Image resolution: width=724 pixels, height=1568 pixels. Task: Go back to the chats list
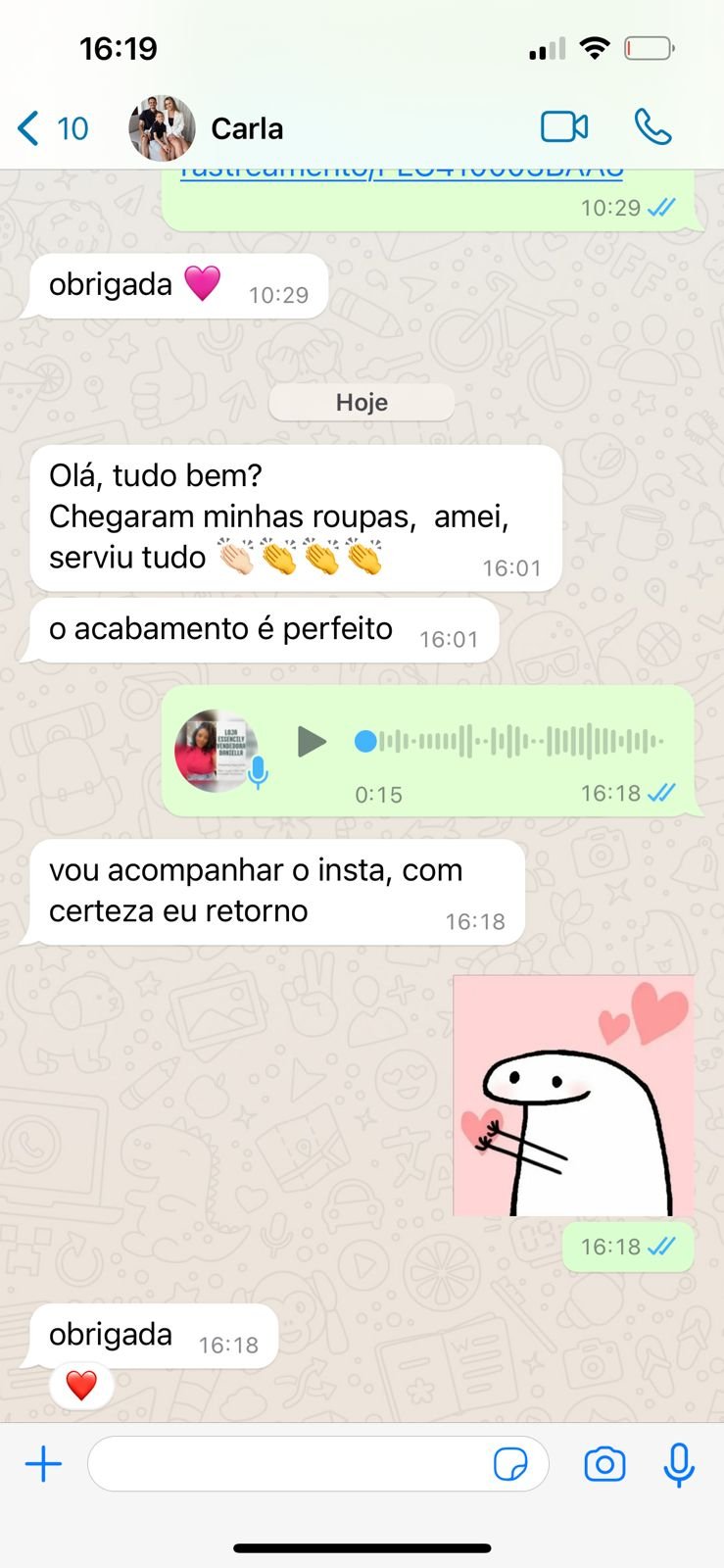51,128
